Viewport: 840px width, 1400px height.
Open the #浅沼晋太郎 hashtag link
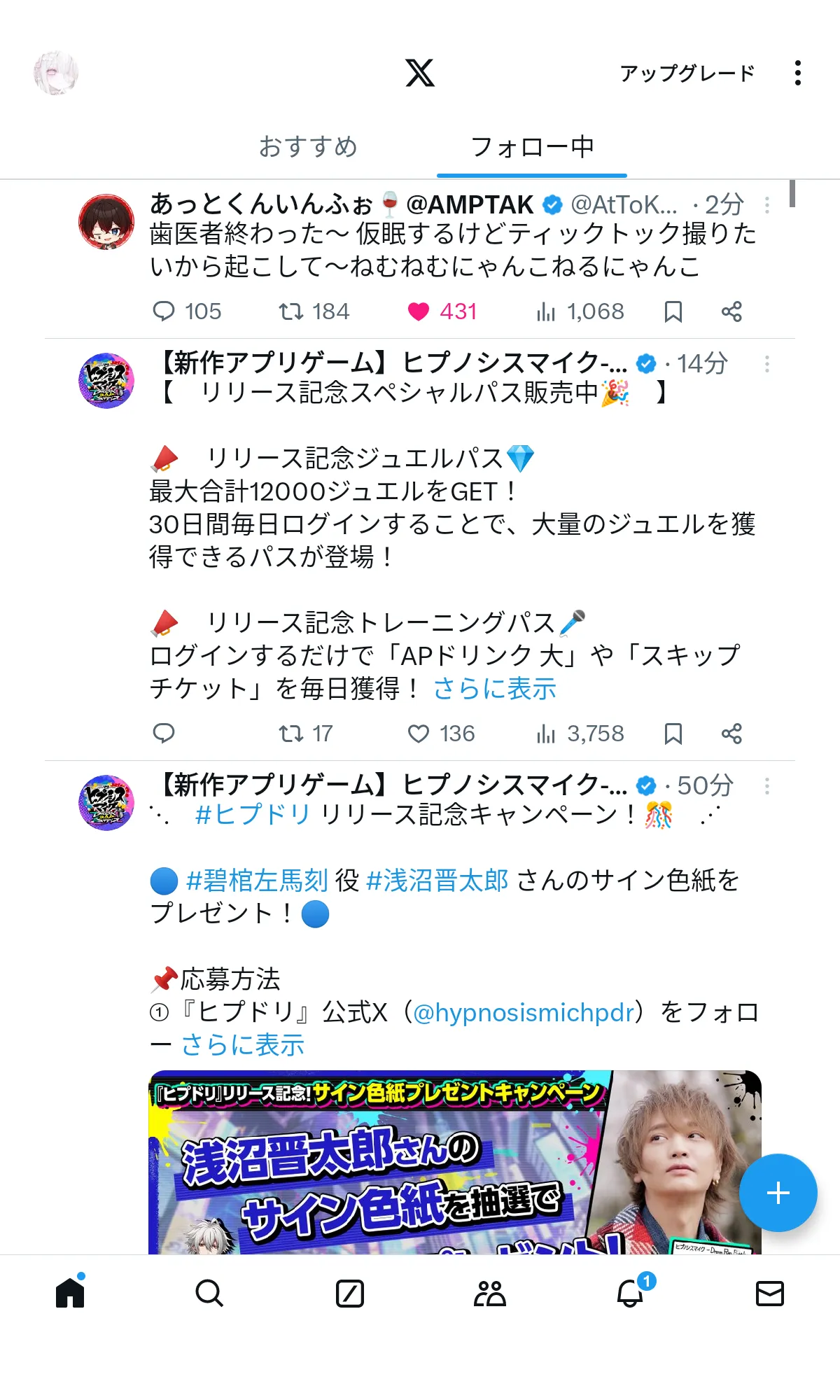pos(437,881)
